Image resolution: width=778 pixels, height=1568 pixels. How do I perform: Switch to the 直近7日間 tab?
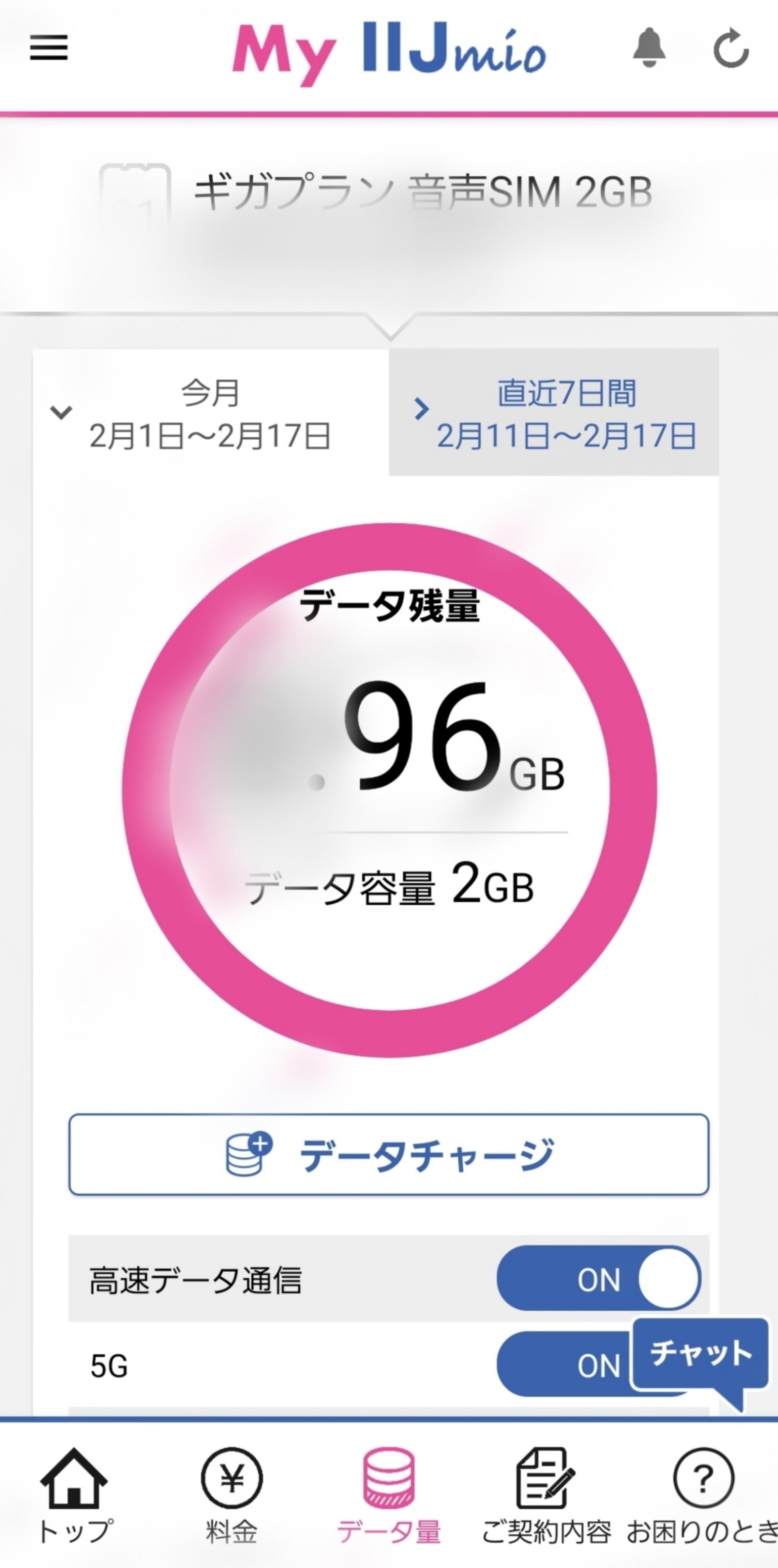(554, 413)
